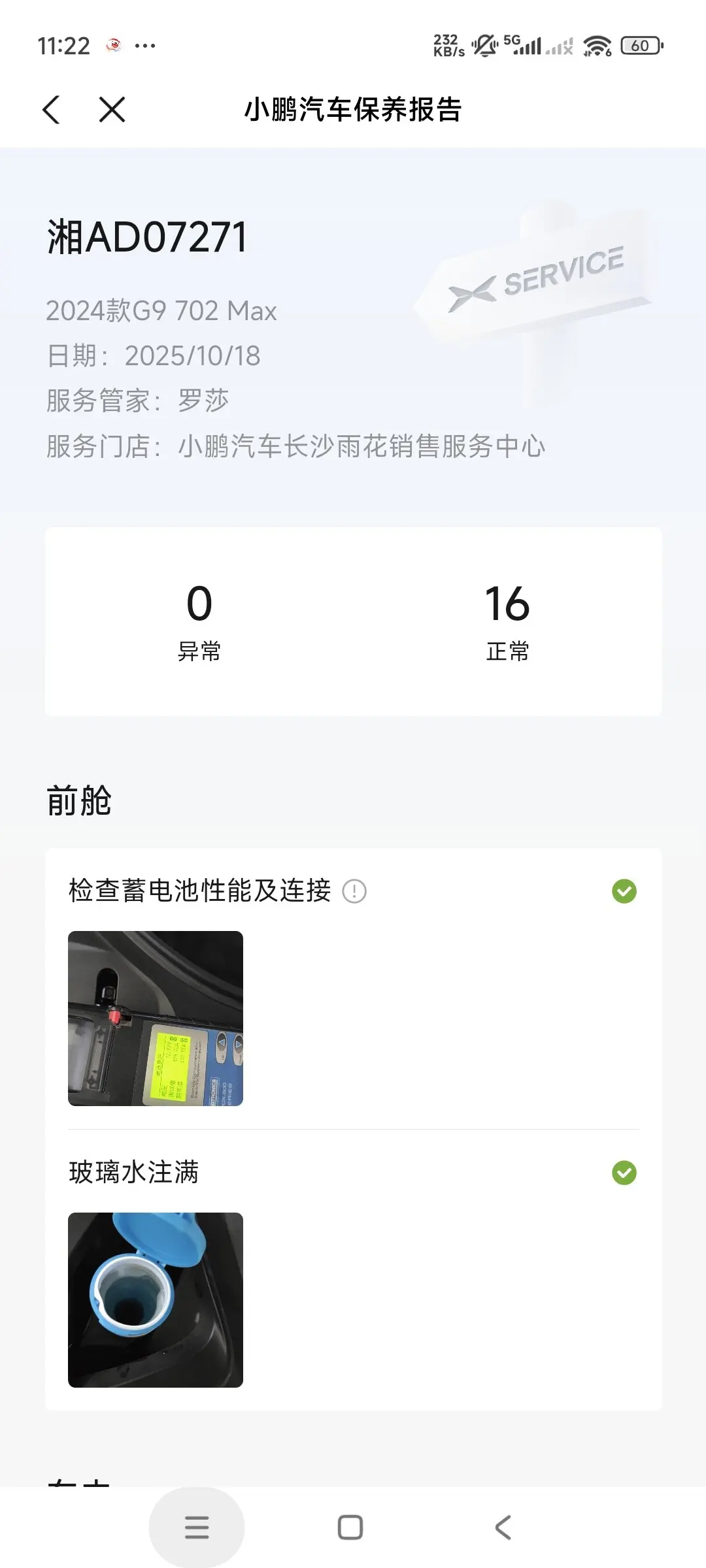Go to the system home screen
The height and width of the screenshot is (1568, 706).
tap(350, 1527)
